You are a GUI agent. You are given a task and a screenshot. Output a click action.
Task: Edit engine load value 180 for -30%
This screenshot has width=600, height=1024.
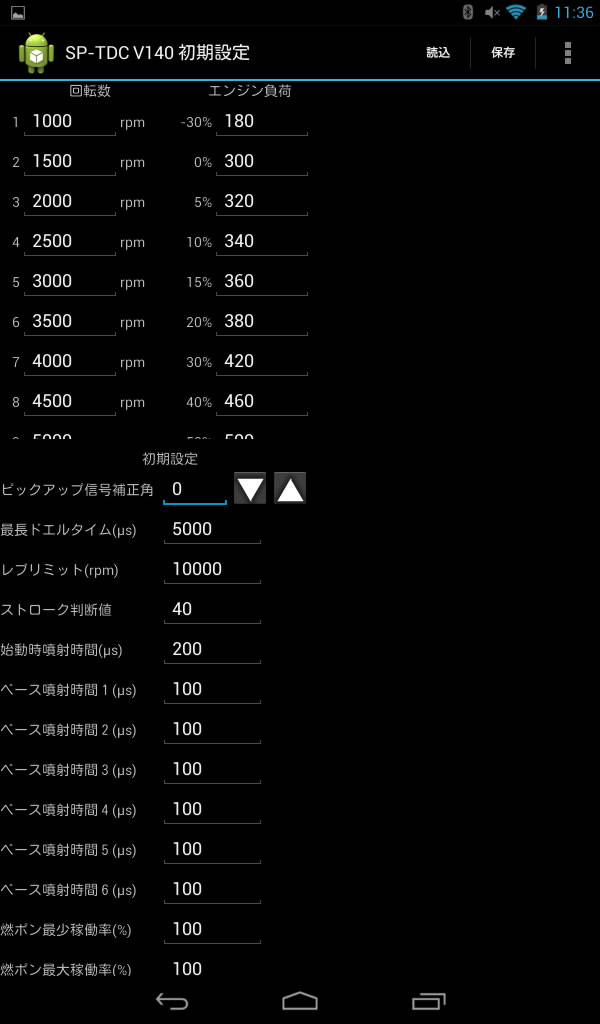[x=262, y=121]
